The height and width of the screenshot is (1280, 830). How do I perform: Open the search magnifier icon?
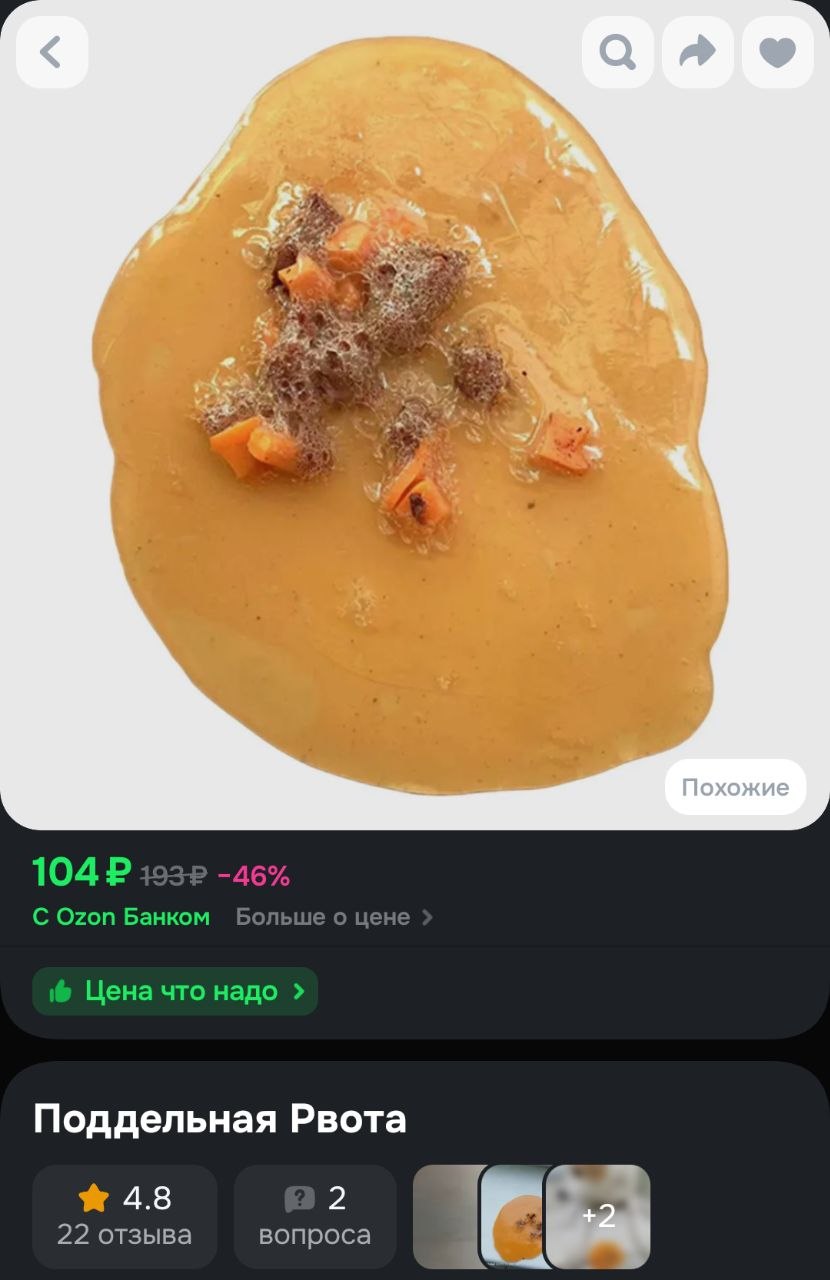617,52
